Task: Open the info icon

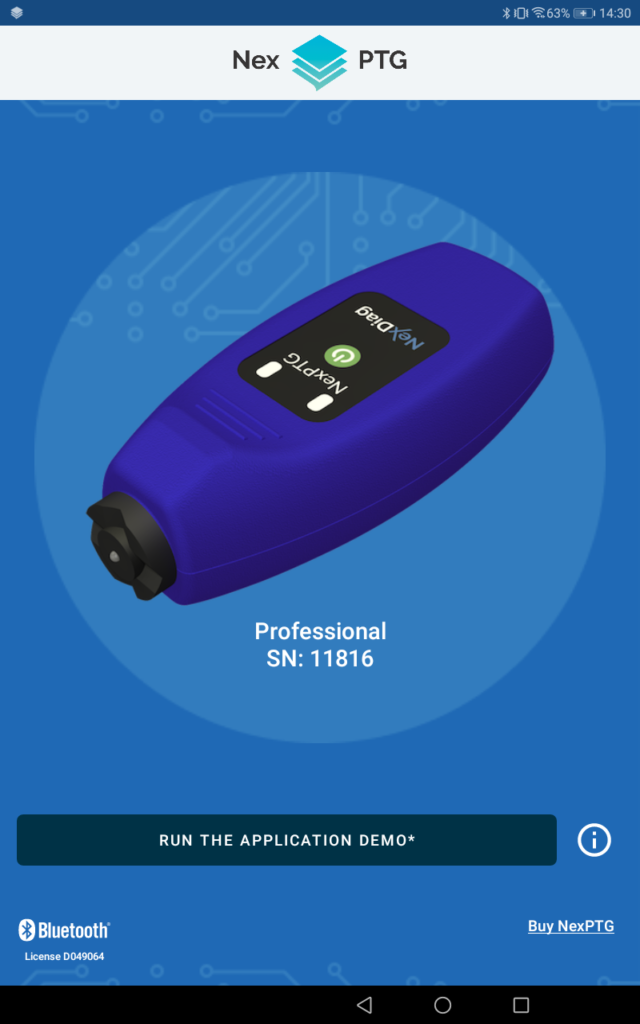Action: pyautogui.click(x=594, y=840)
